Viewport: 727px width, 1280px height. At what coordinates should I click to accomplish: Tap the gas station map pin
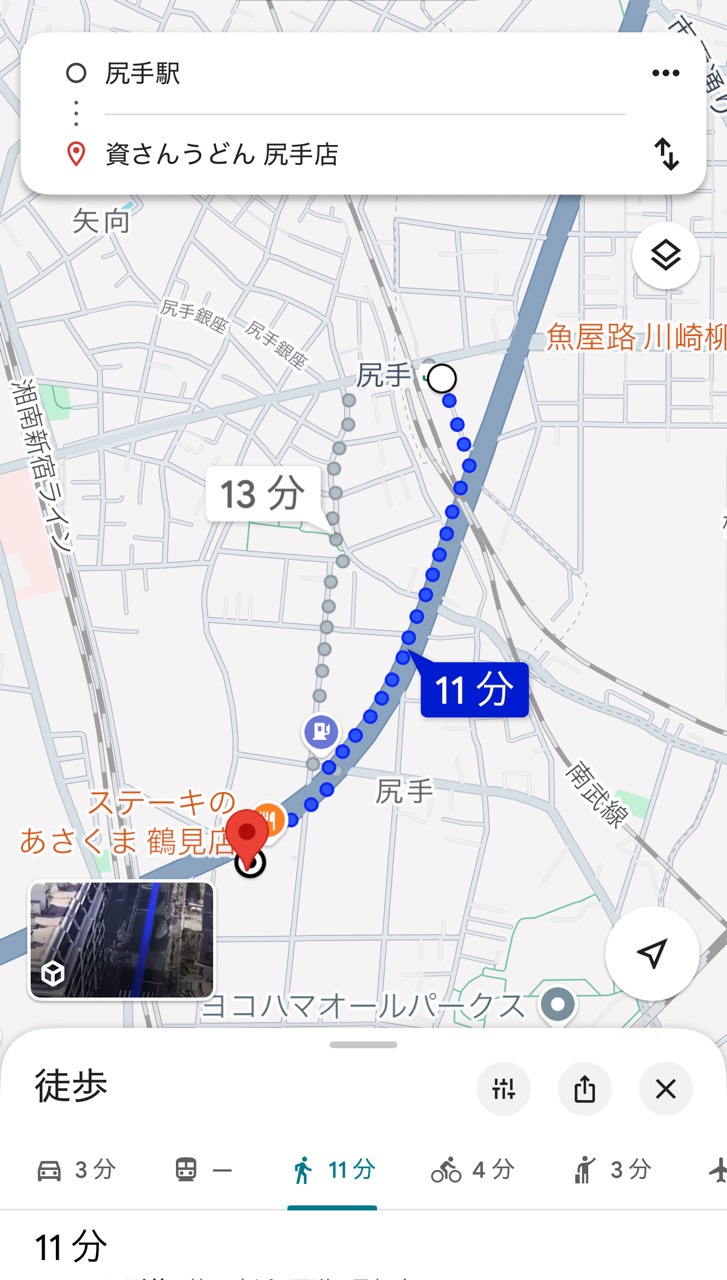coord(321,732)
